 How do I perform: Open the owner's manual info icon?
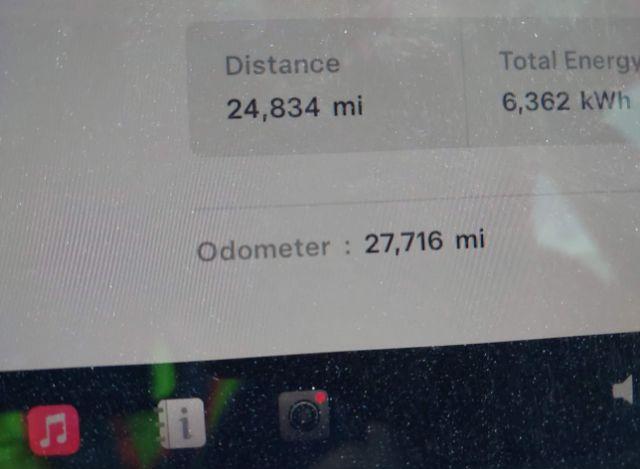(x=182, y=425)
